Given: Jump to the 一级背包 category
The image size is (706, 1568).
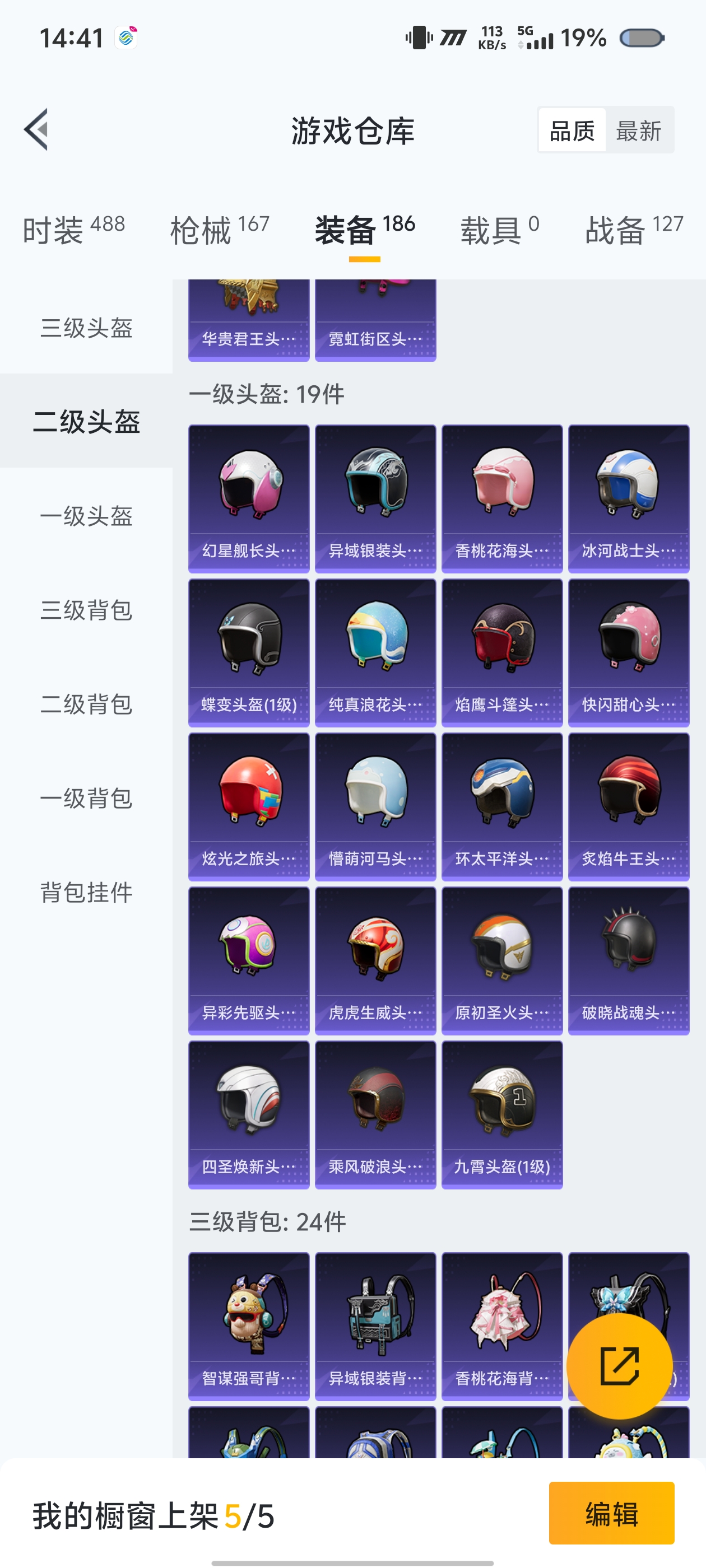Looking at the screenshot, I should tap(86, 798).
